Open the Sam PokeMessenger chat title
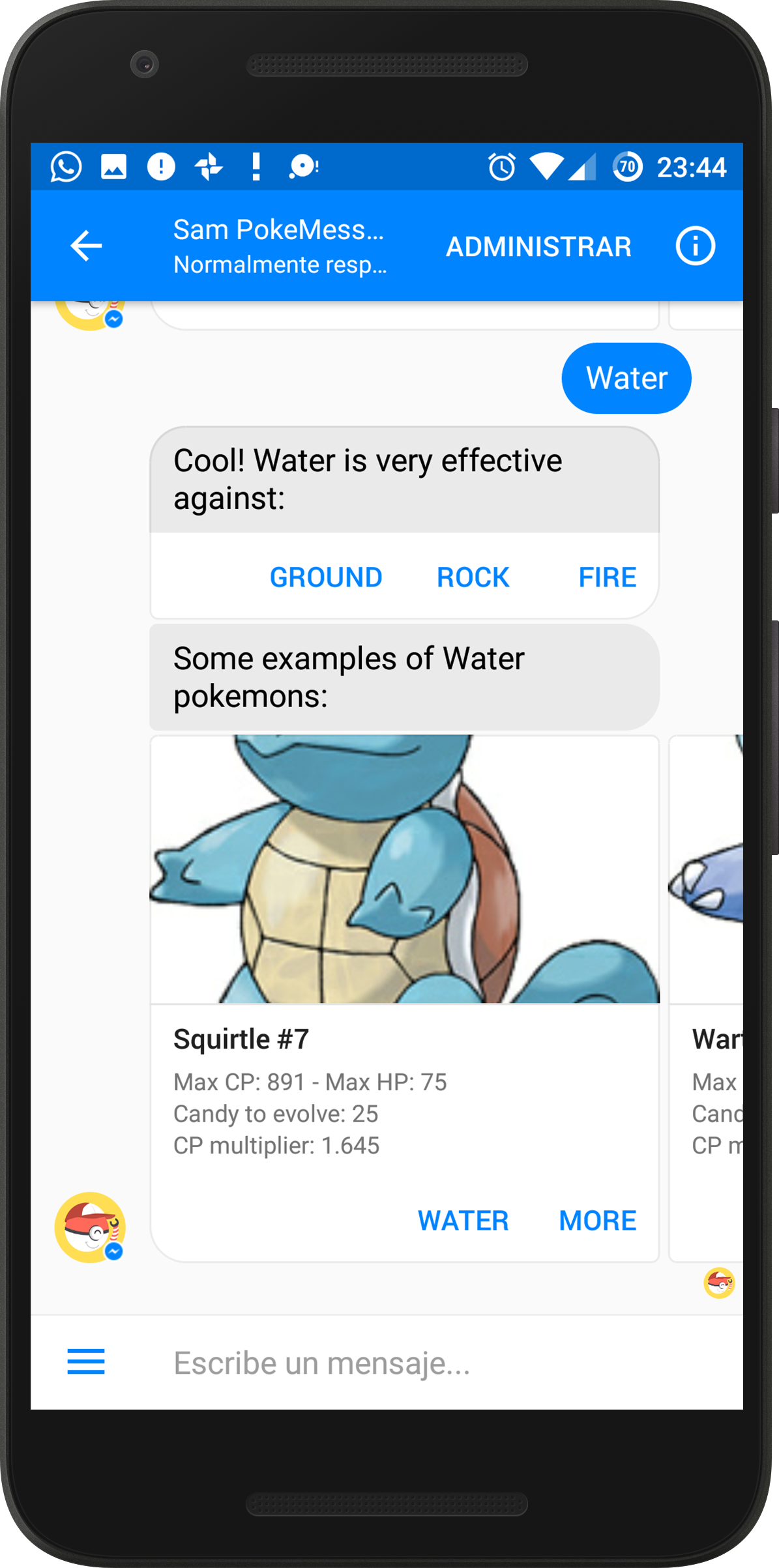The width and height of the screenshot is (779, 1568). 279,230
